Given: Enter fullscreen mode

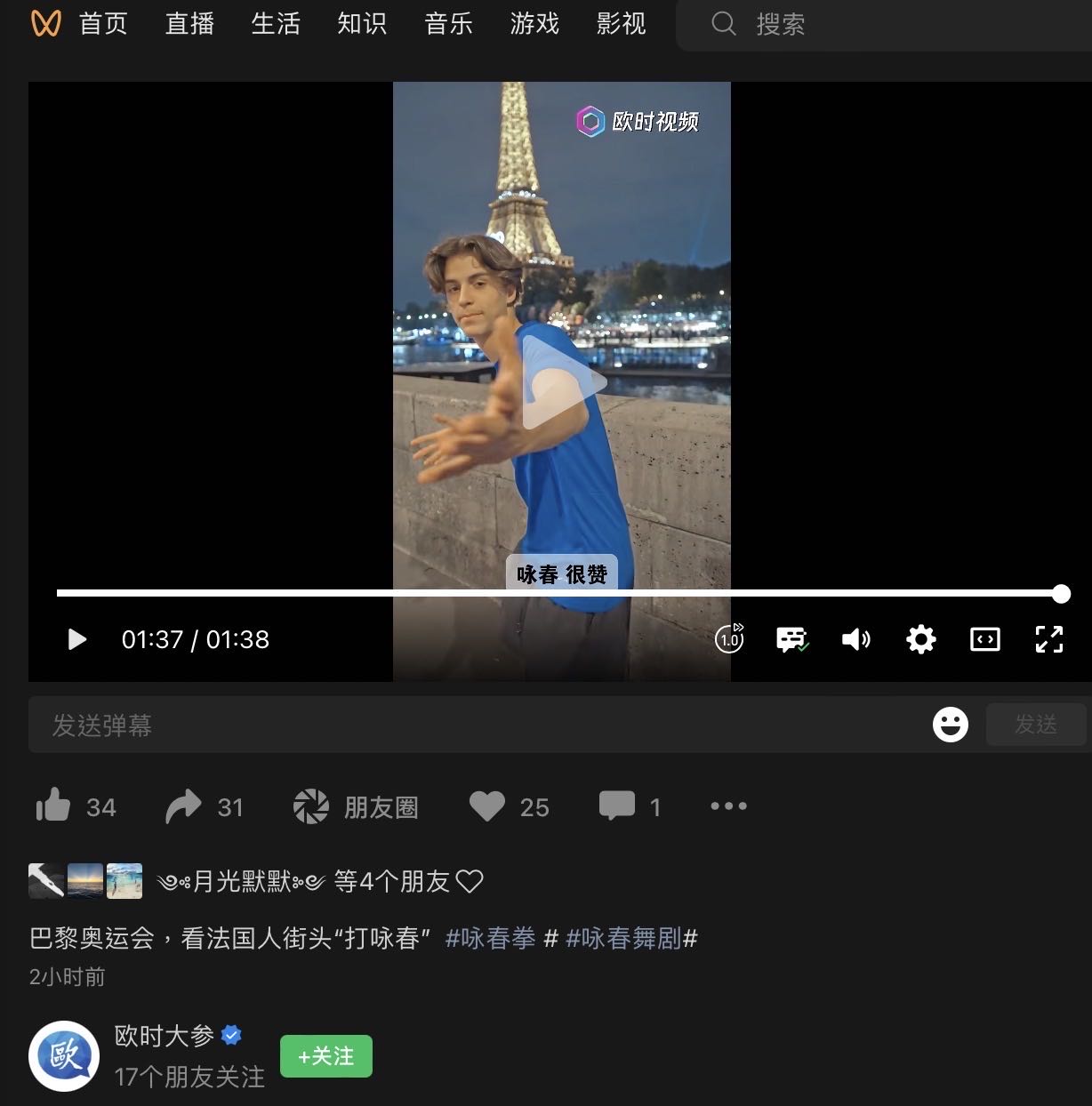Looking at the screenshot, I should (1049, 639).
